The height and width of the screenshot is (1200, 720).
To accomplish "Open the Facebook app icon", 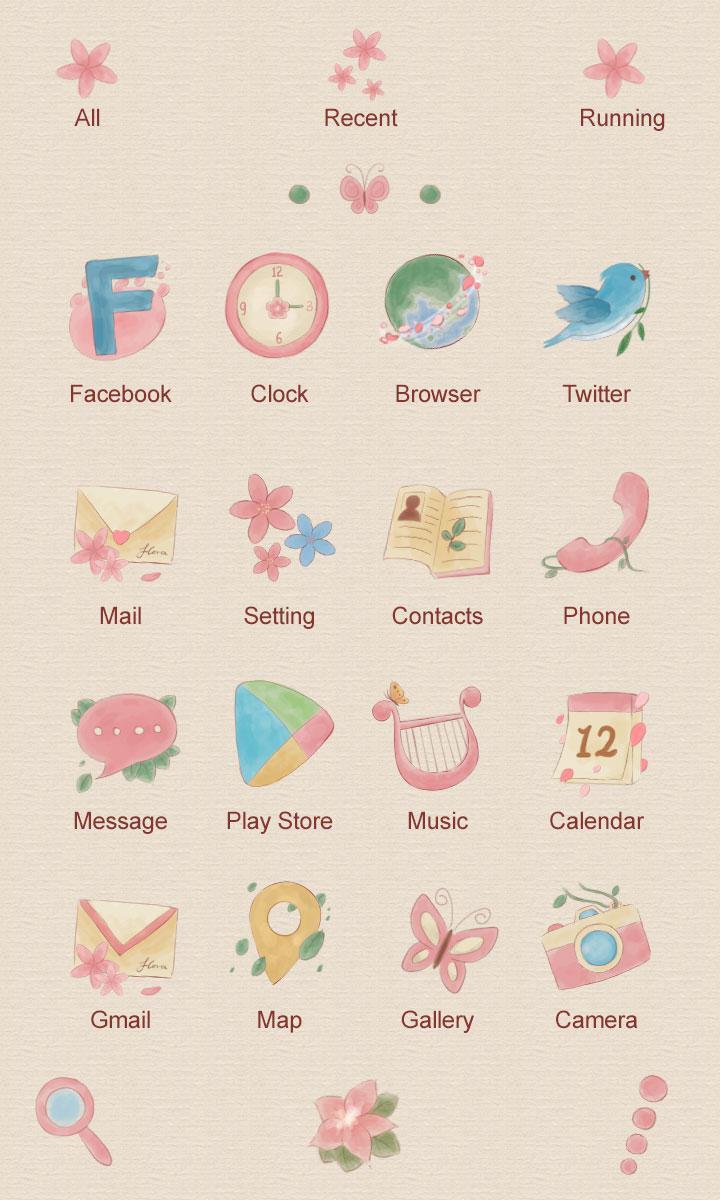I will pos(120,305).
